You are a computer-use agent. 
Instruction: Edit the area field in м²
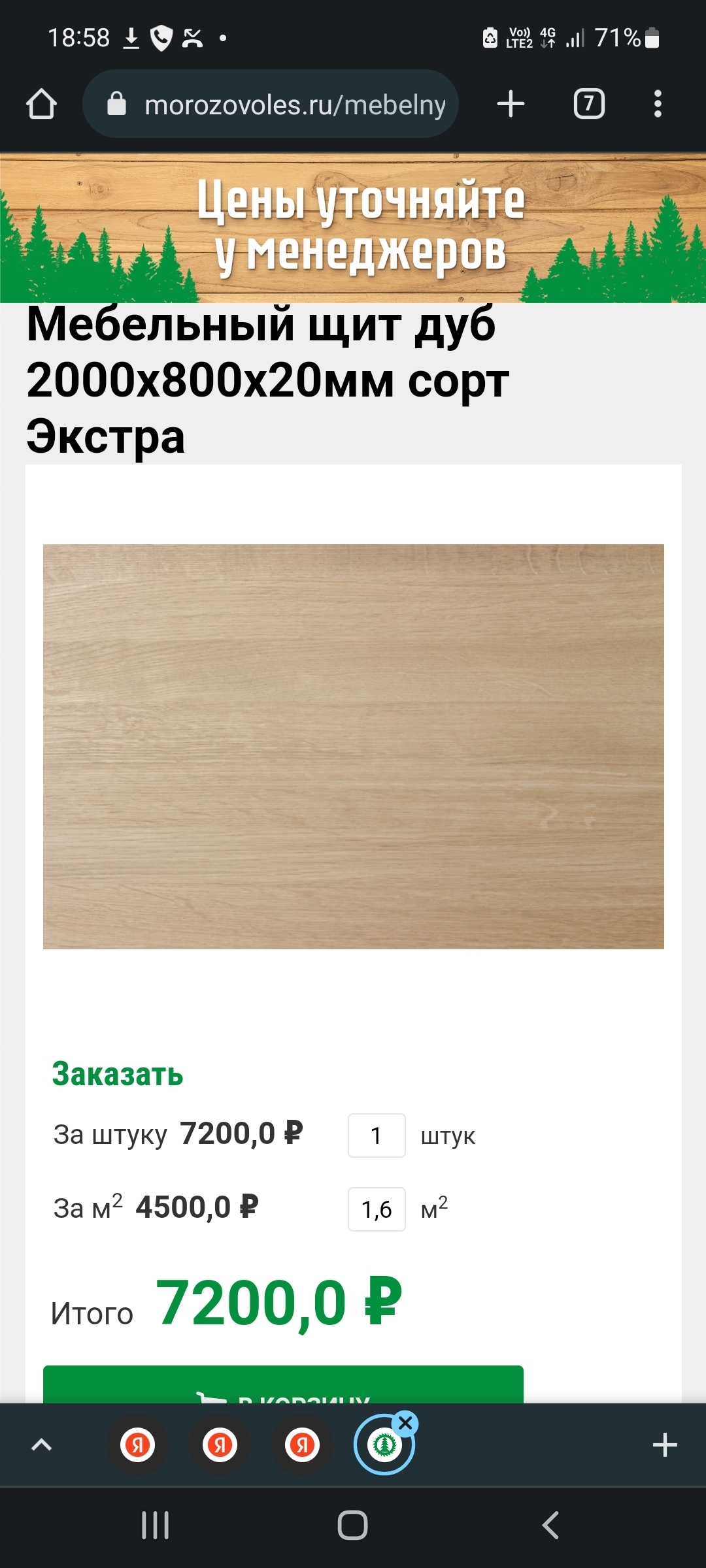[377, 1209]
